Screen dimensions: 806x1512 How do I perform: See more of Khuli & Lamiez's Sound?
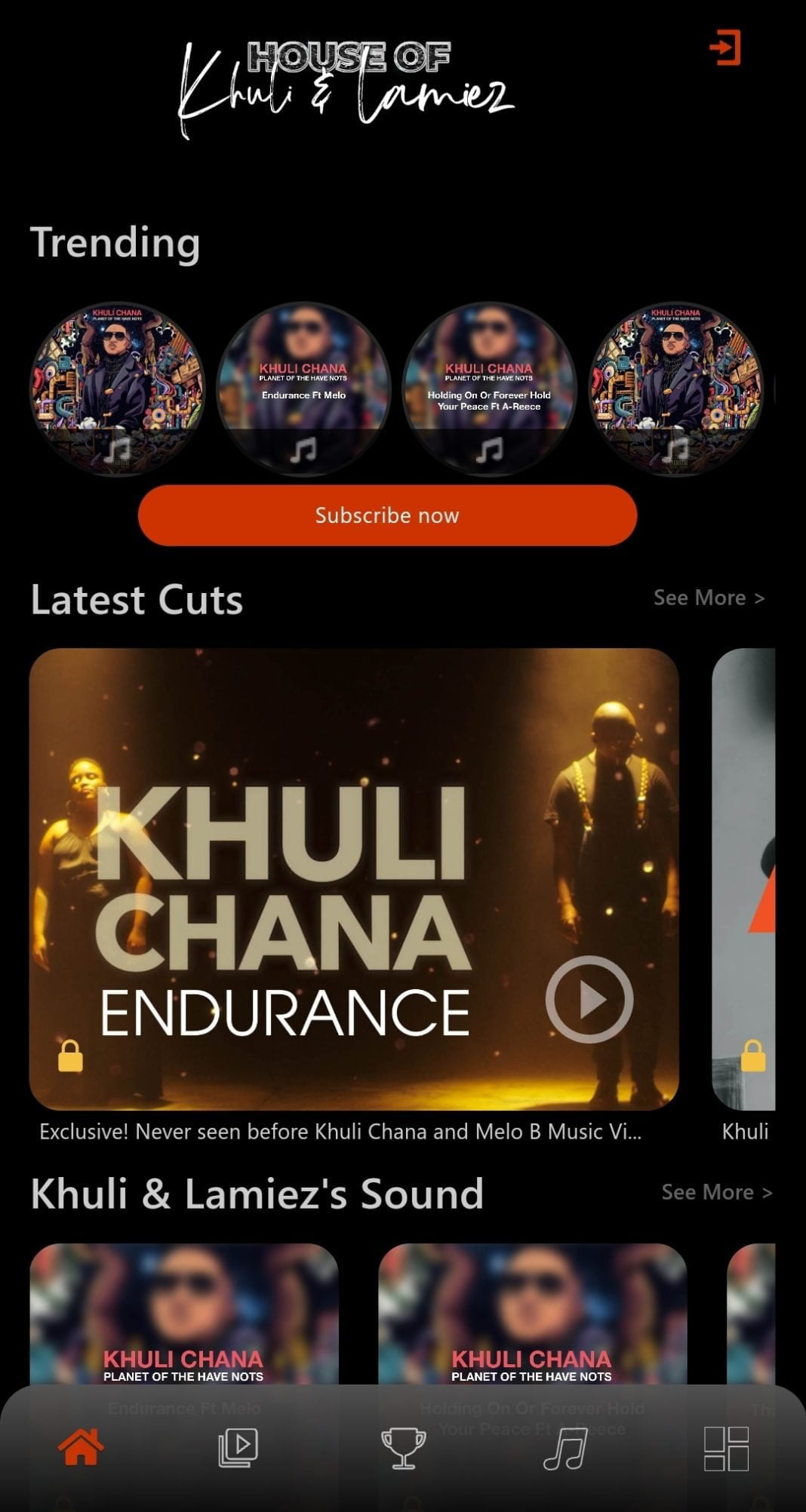pos(716,1192)
